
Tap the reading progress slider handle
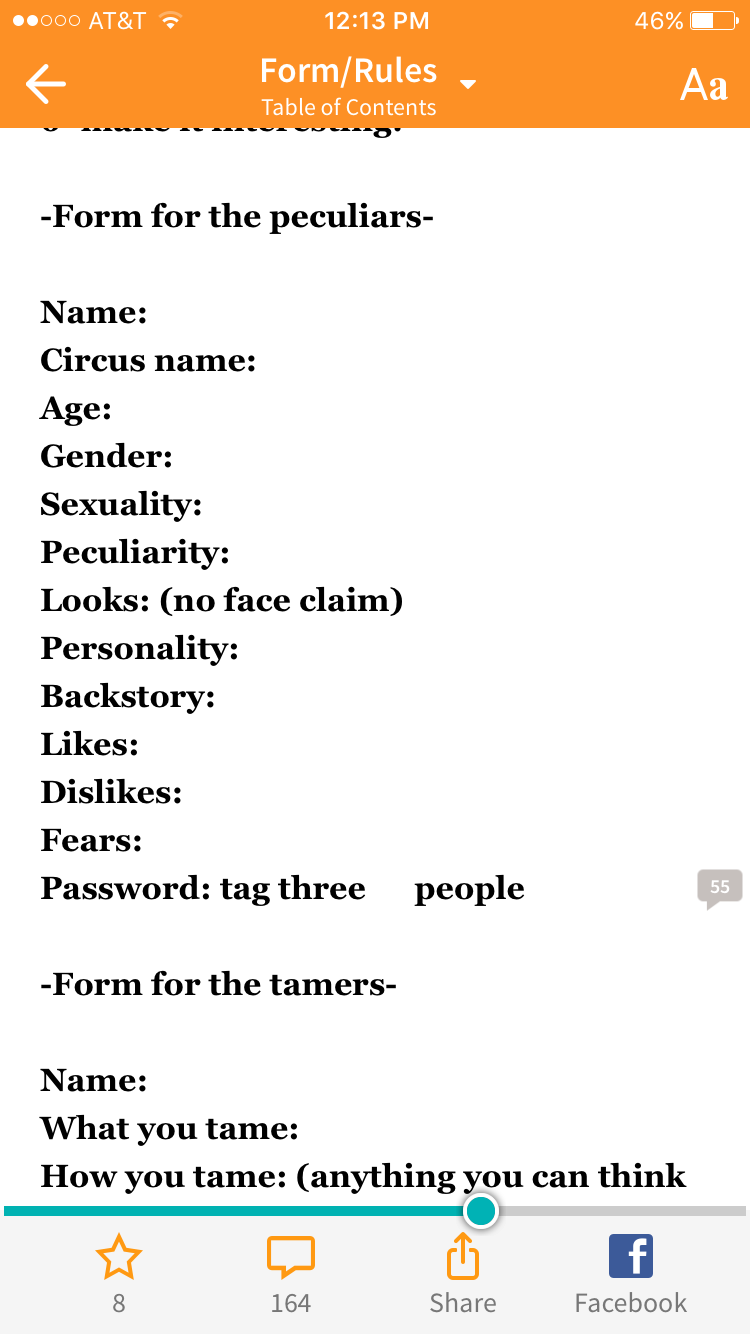[481, 1211]
